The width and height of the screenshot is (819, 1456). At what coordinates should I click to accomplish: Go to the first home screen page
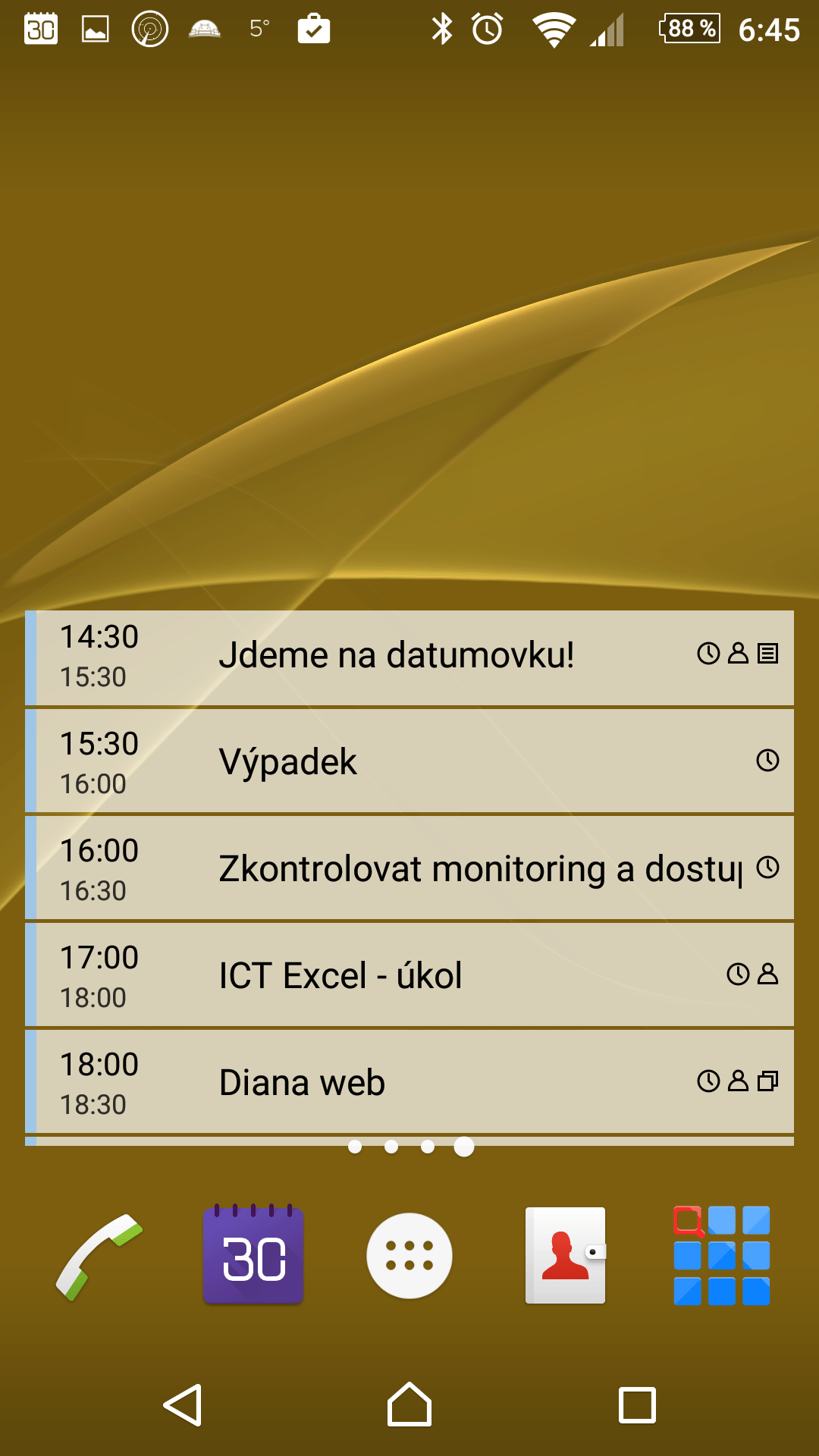tap(355, 1147)
